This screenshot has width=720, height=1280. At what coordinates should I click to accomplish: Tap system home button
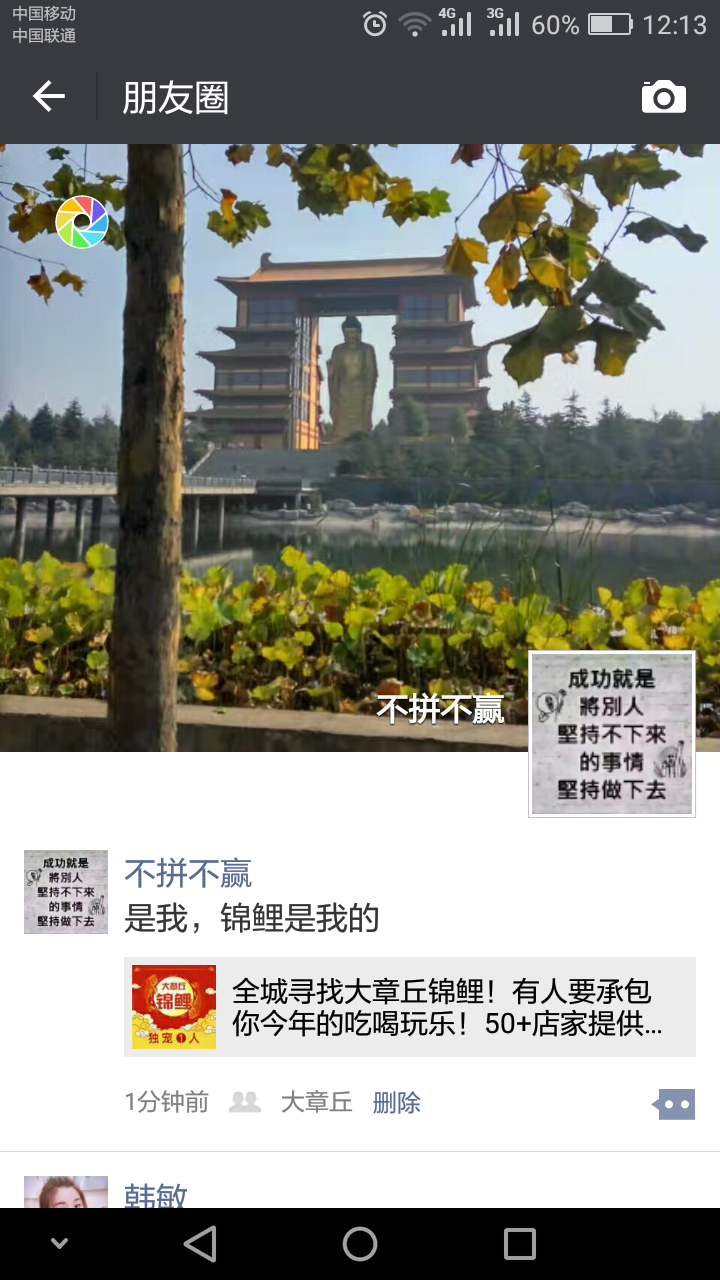[x=360, y=1244]
